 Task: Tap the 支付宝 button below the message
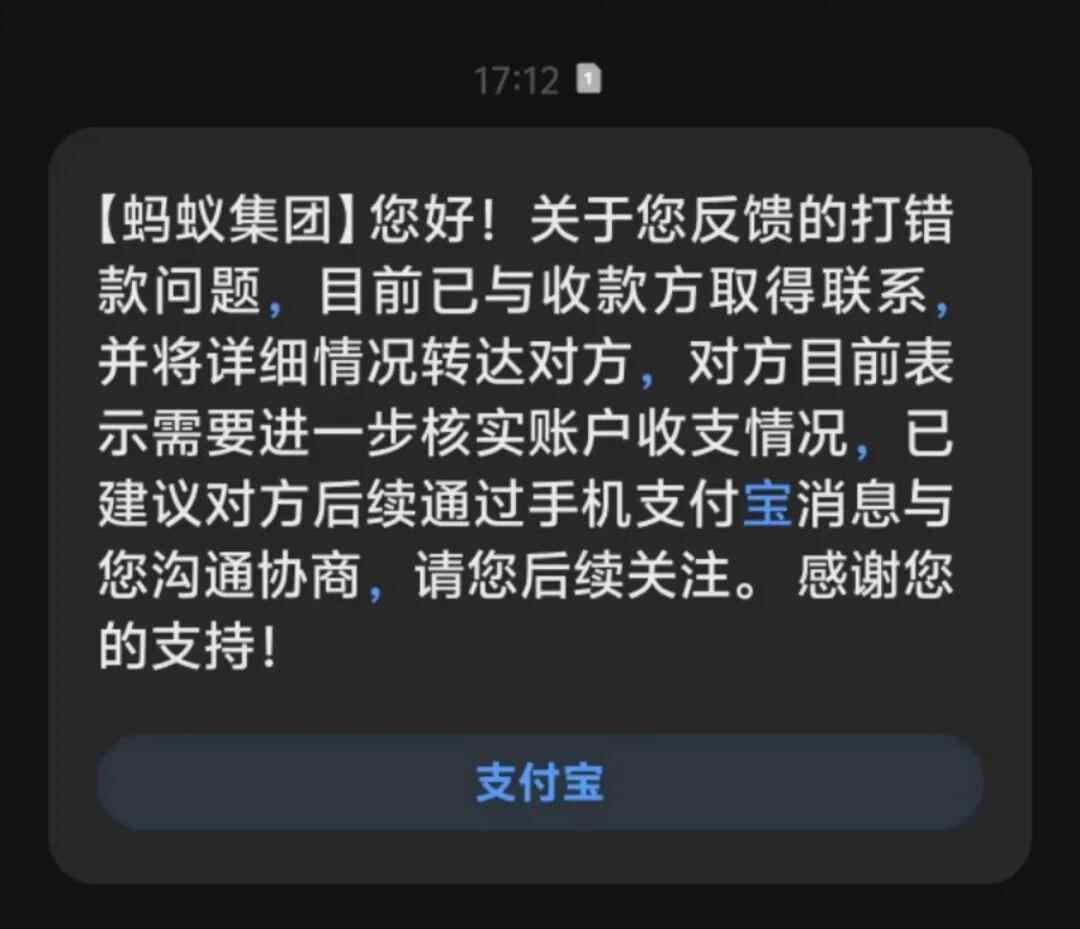540,783
